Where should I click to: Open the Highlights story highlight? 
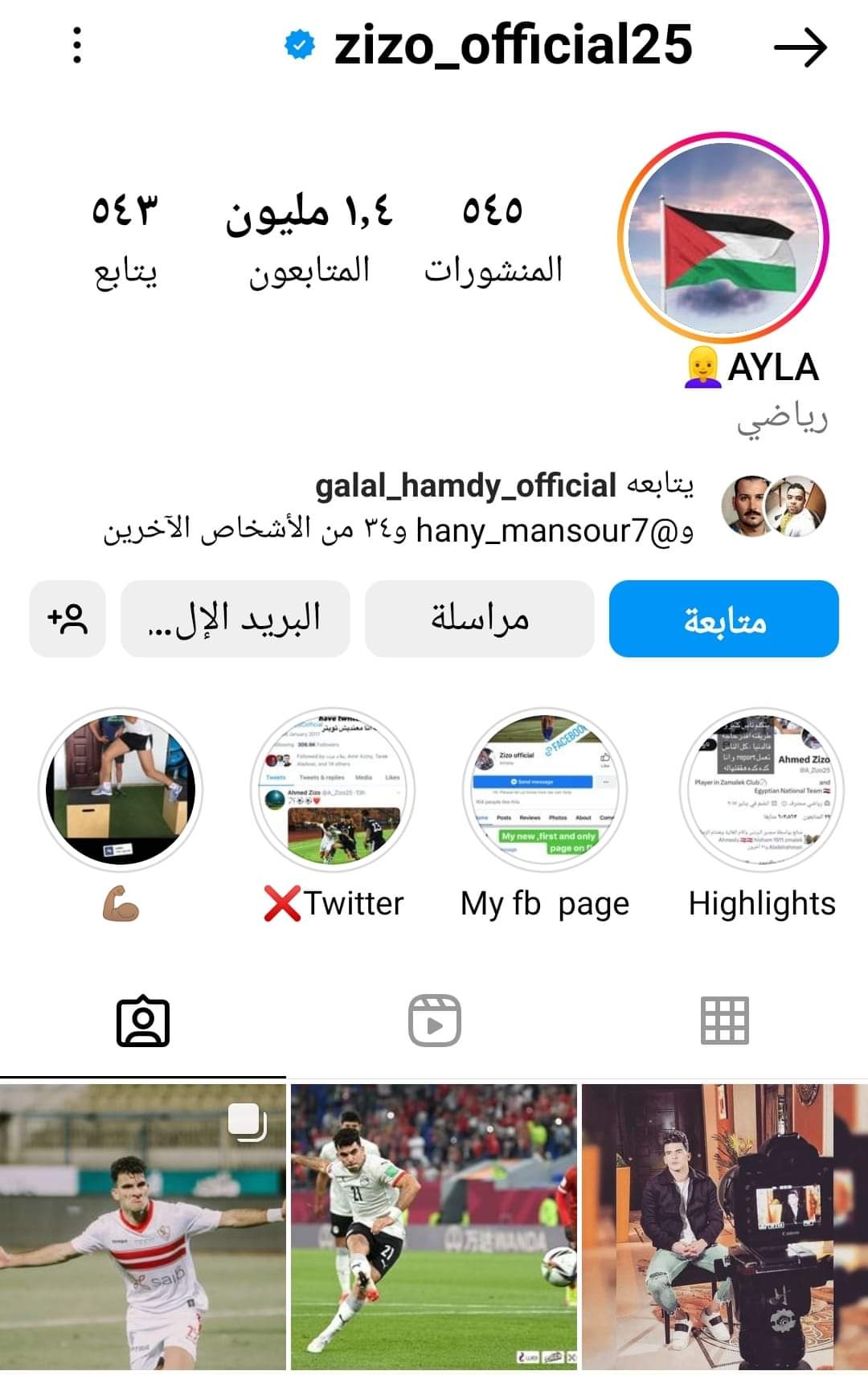click(x=761, y=790)
